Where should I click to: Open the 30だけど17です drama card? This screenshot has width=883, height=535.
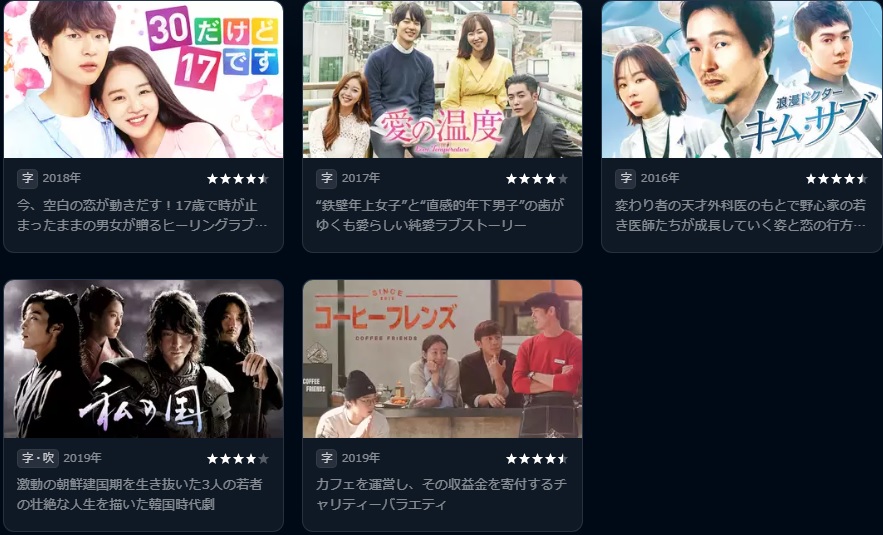143,80
